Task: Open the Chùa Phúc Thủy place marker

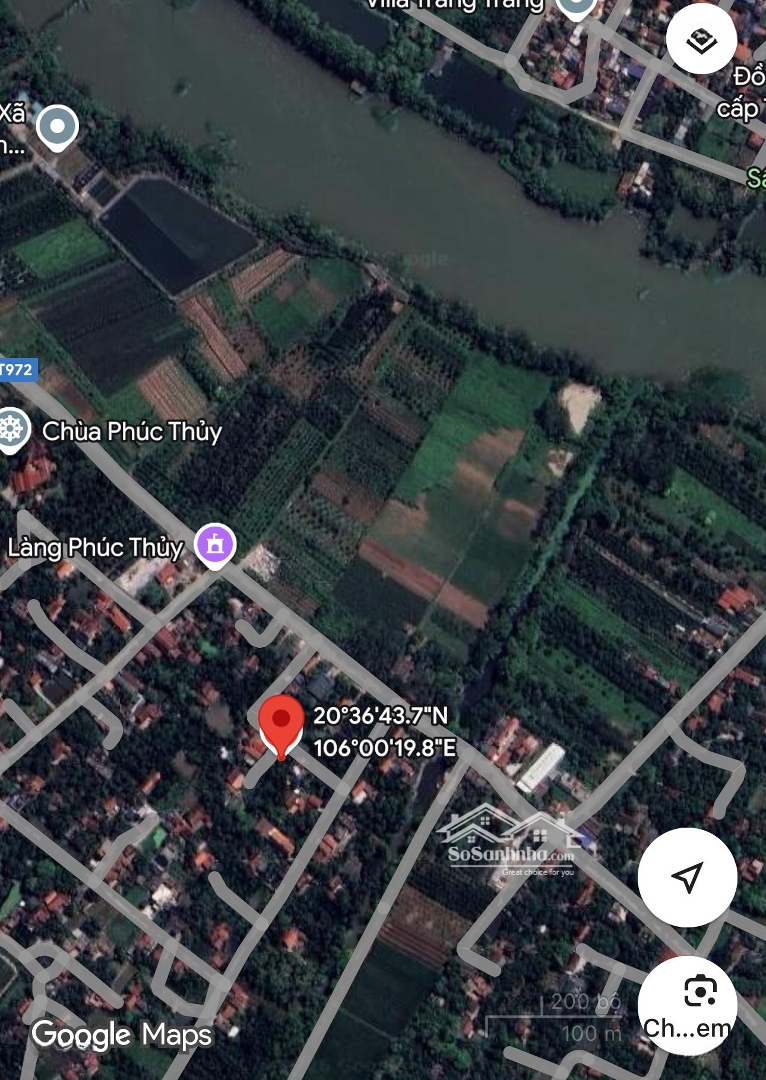Action: coord(11,431)
